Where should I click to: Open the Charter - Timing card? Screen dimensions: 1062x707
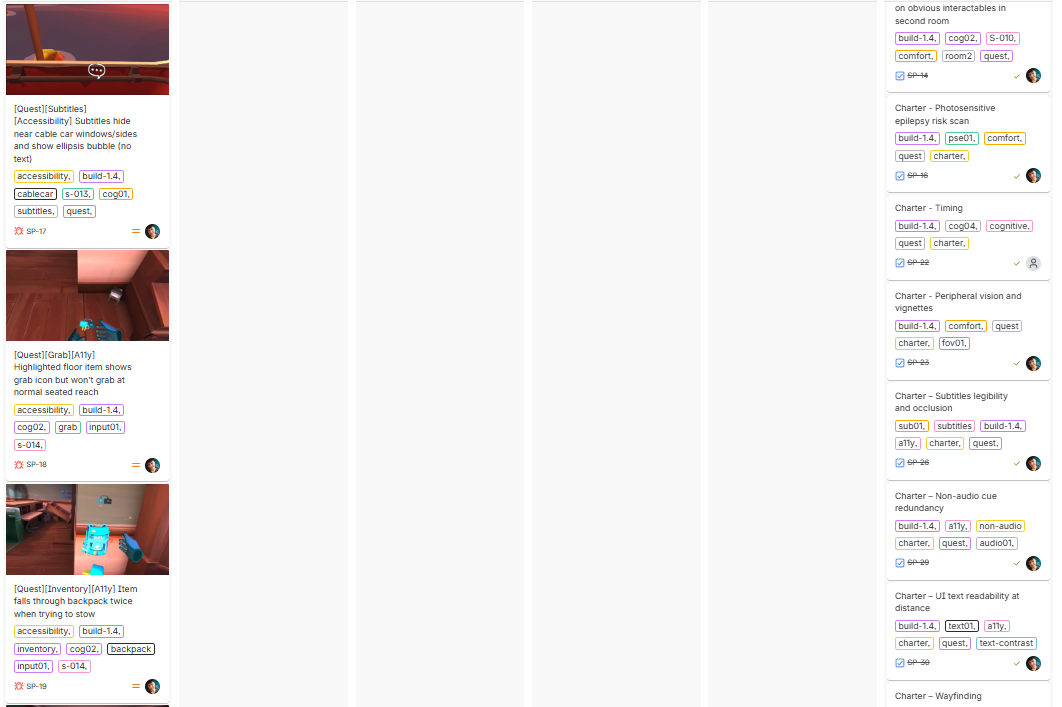[929, 208]
